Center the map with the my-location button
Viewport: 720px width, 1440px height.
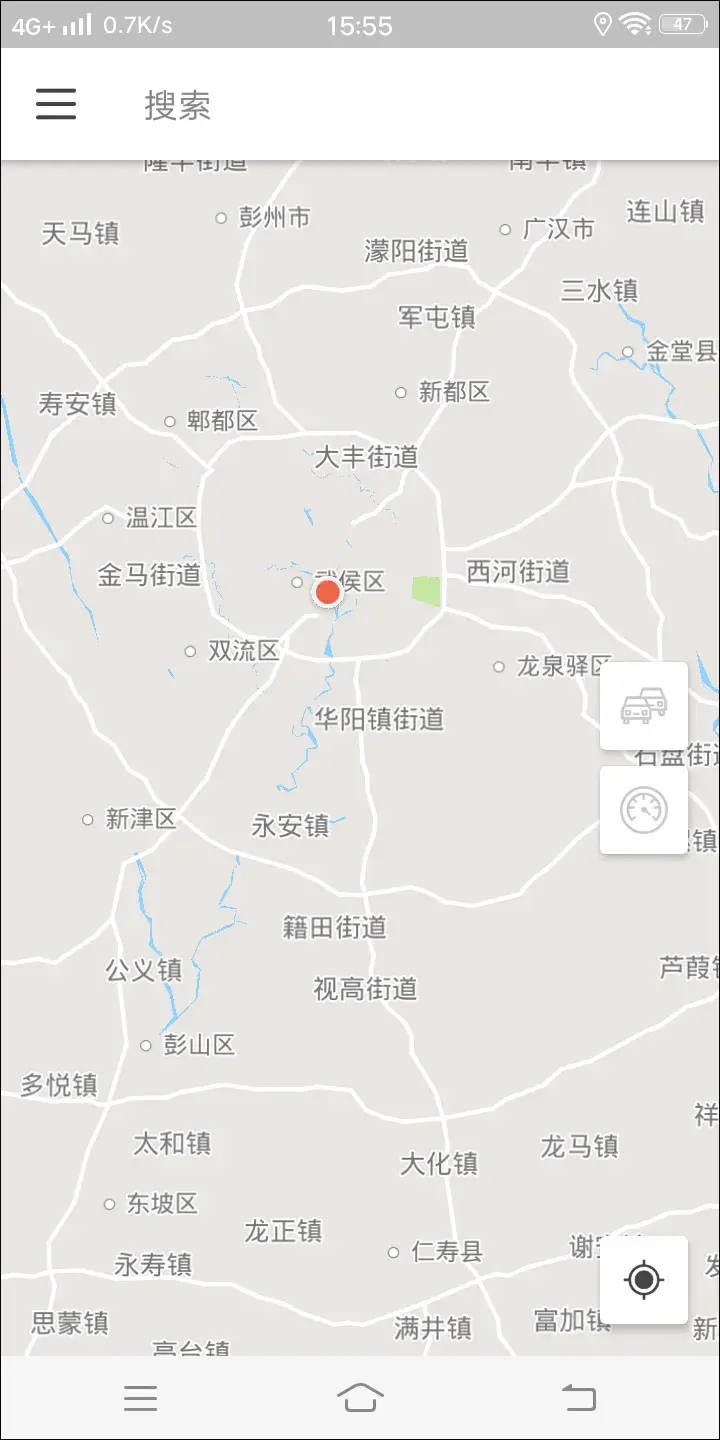(643, 1280)
